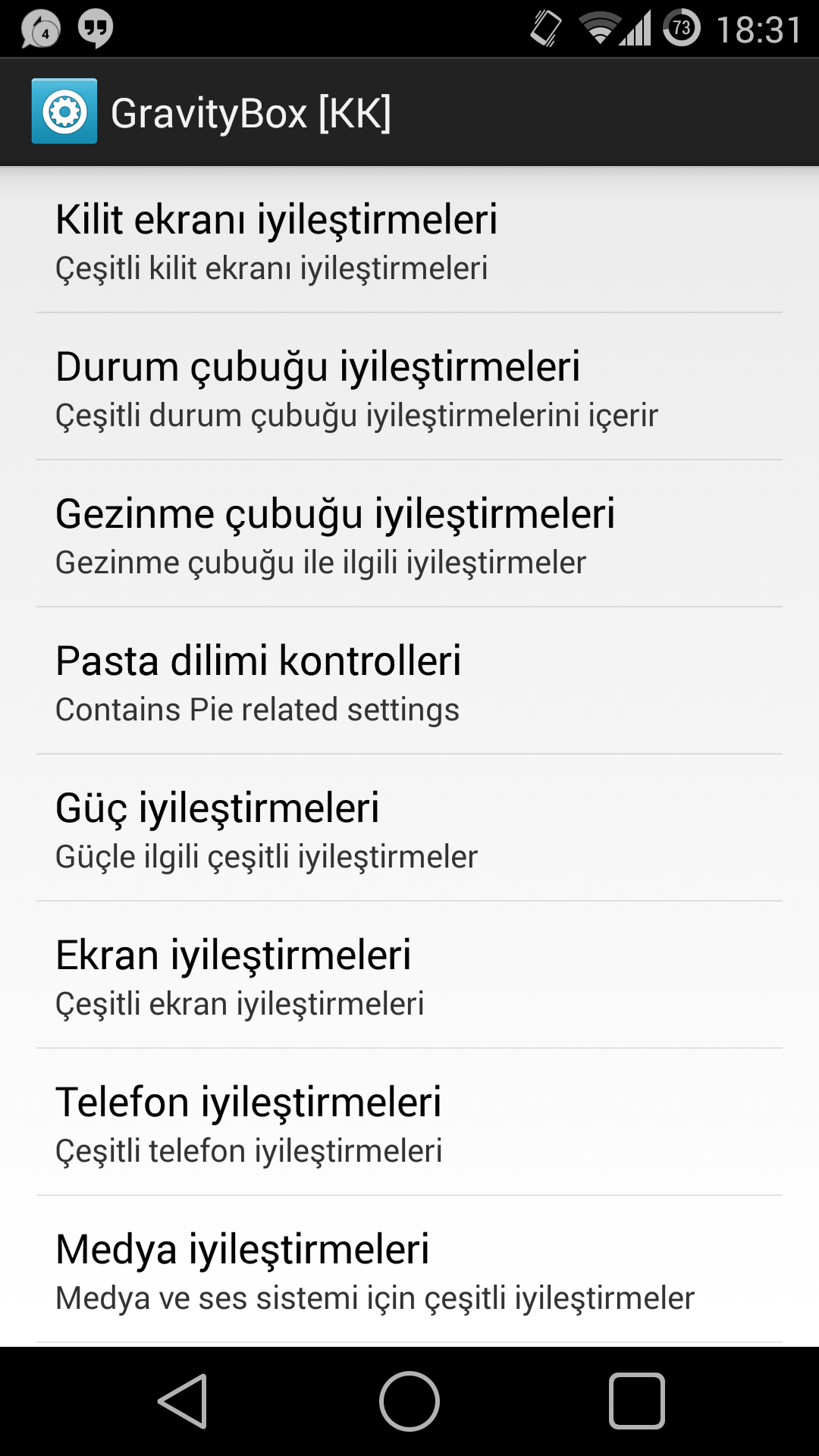Open Durum çubuğu iyileştirmeleri

(409, 387)
